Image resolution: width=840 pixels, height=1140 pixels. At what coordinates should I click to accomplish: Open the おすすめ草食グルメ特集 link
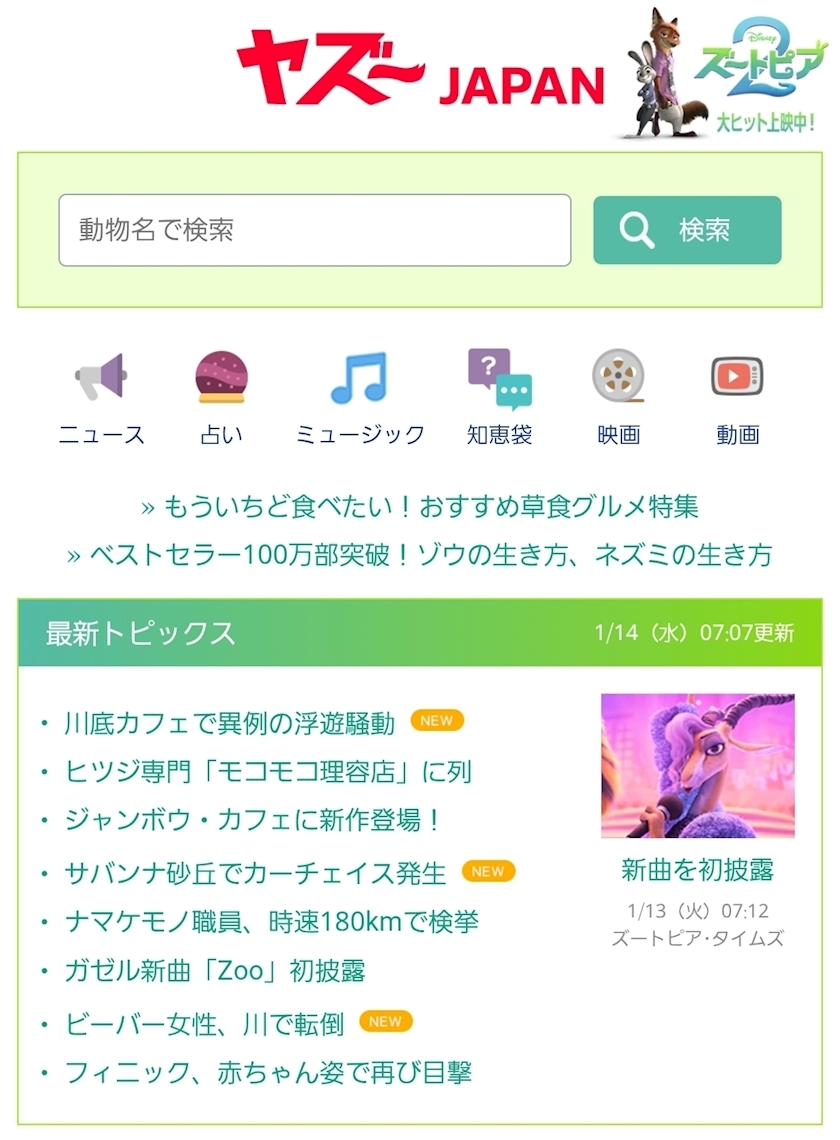[x=420, y=508]
